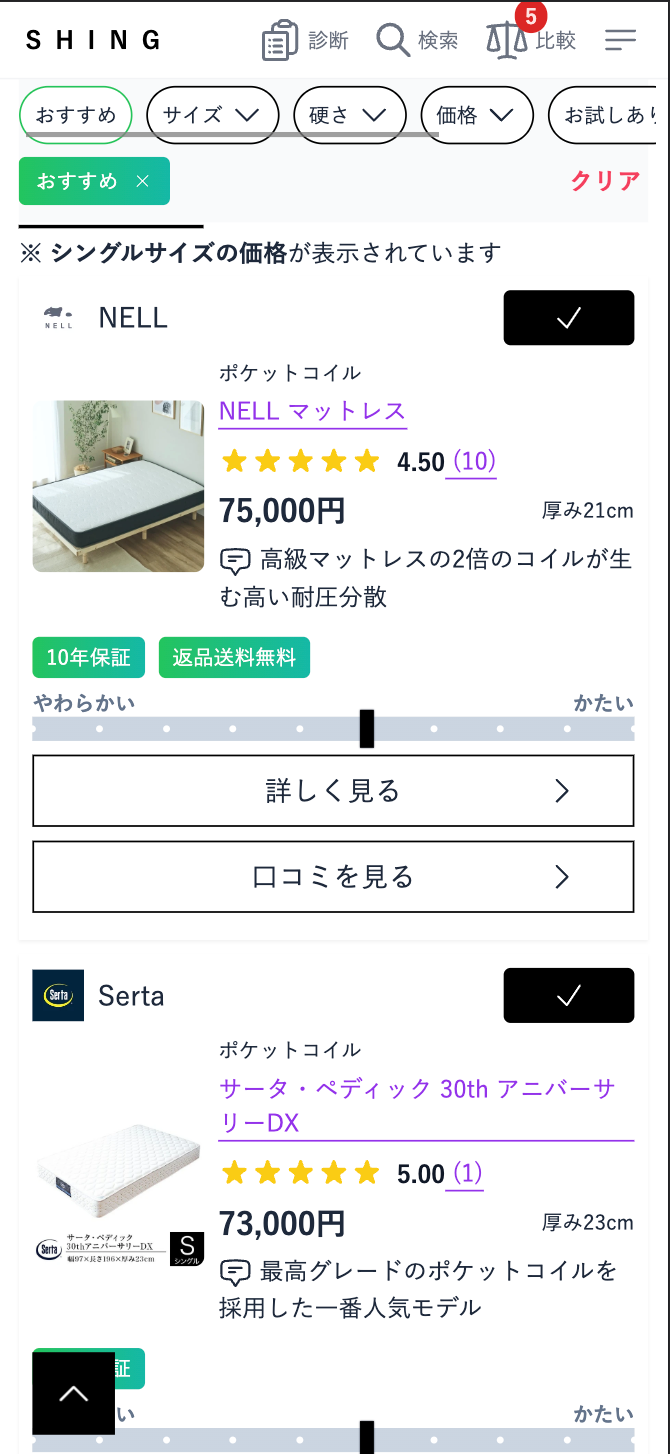Uncheck Serta from comparison
The image size is (670, 1454).
coord(568,995)
